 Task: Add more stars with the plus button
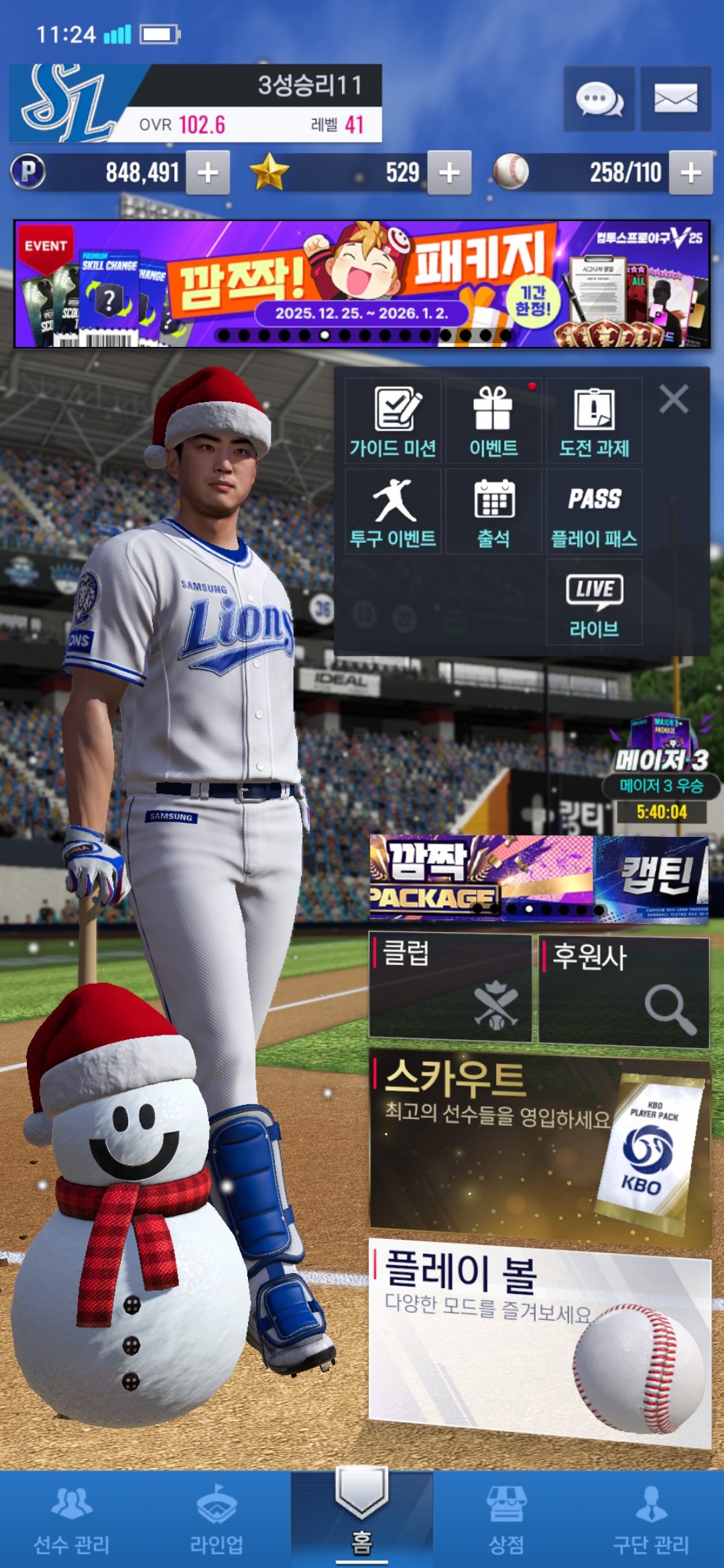click(x=449, y=173)
